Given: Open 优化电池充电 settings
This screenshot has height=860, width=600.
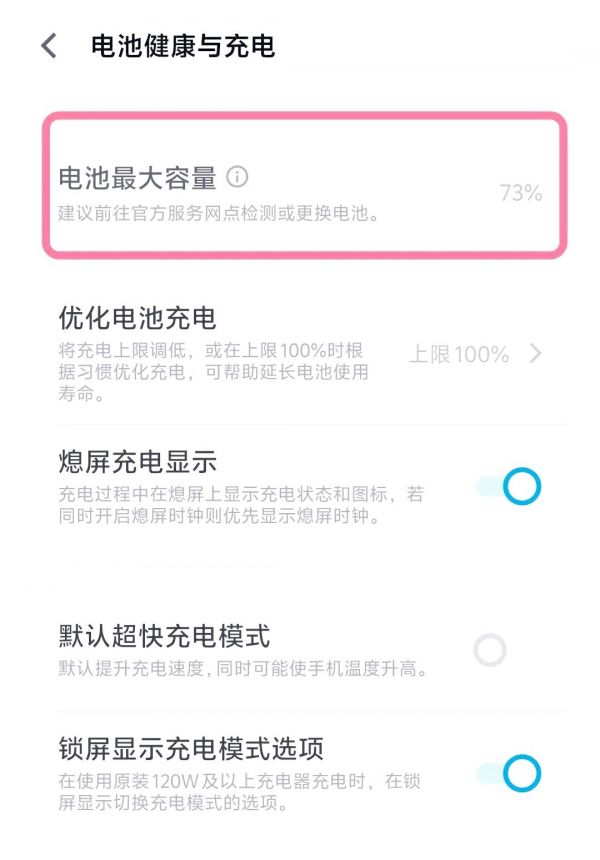Looking at the screenshot, I should point(300,353).
